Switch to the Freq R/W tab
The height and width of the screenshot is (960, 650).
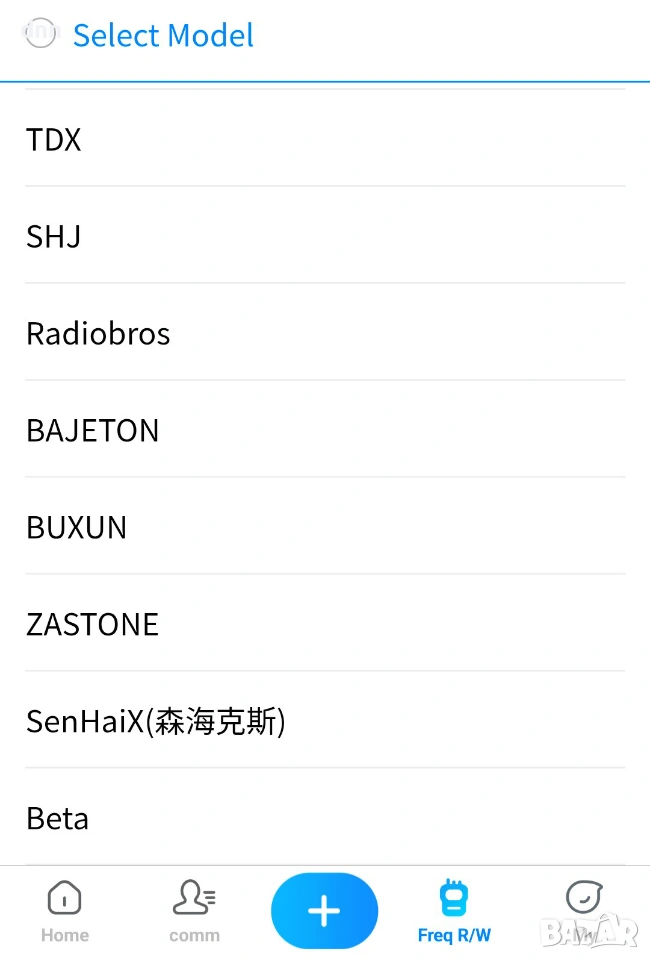(x=454, y=912)
